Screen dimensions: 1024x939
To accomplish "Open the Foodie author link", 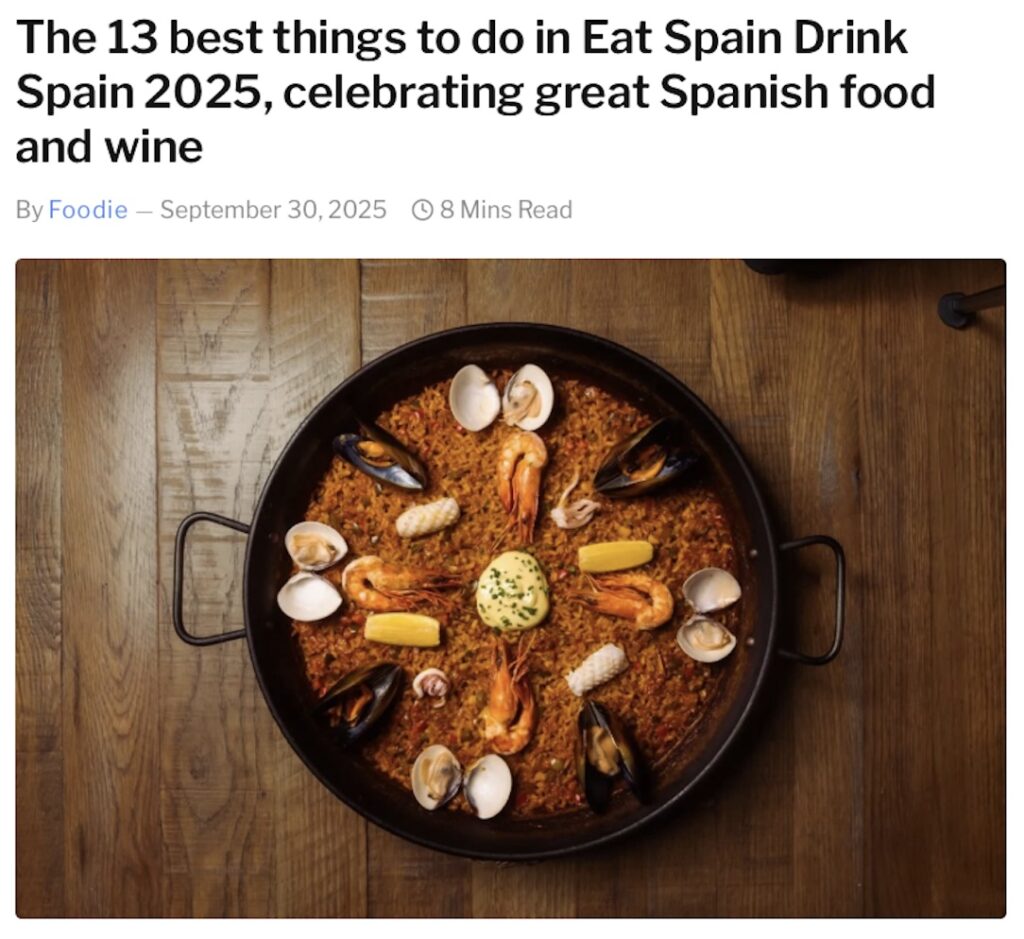I will (88, 210).
